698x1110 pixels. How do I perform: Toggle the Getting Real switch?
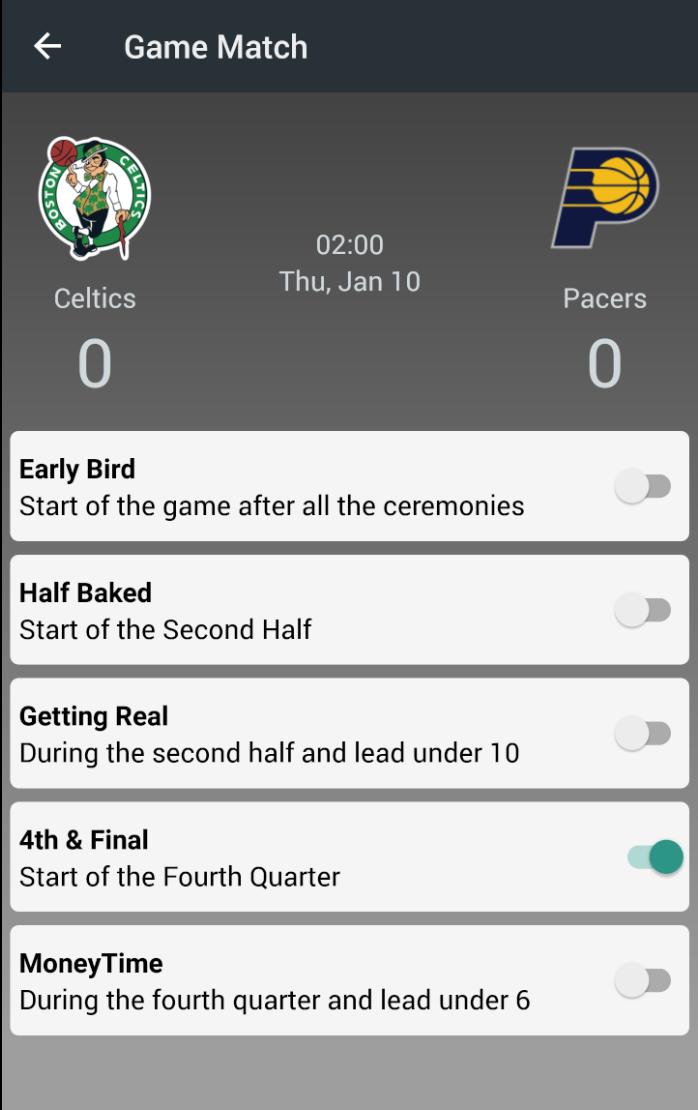642,734
